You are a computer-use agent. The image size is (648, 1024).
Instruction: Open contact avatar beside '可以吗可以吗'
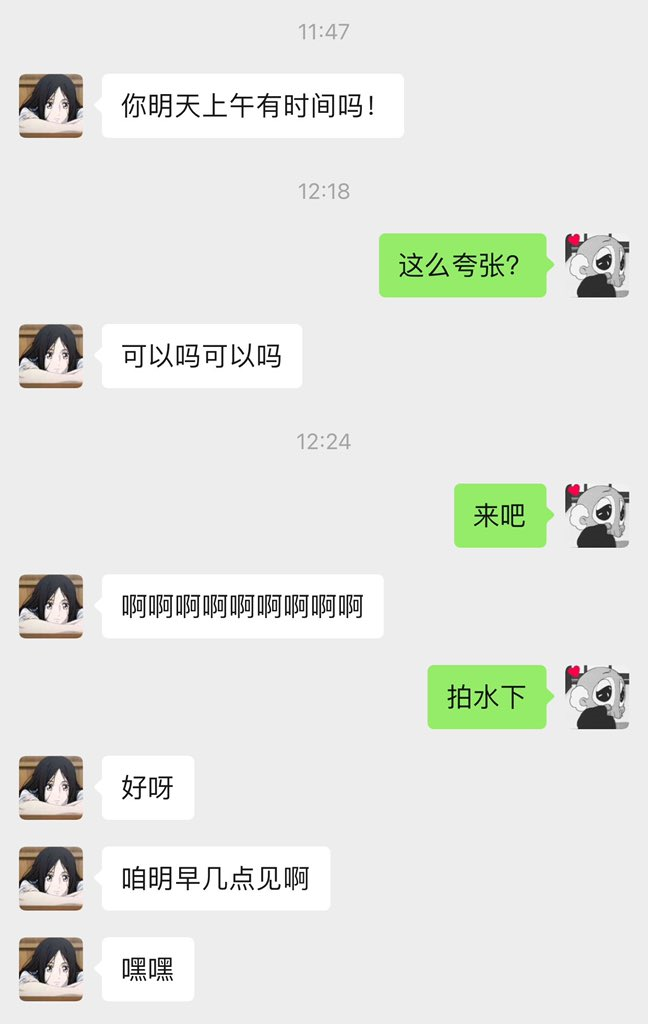click(x=51, y=356)
